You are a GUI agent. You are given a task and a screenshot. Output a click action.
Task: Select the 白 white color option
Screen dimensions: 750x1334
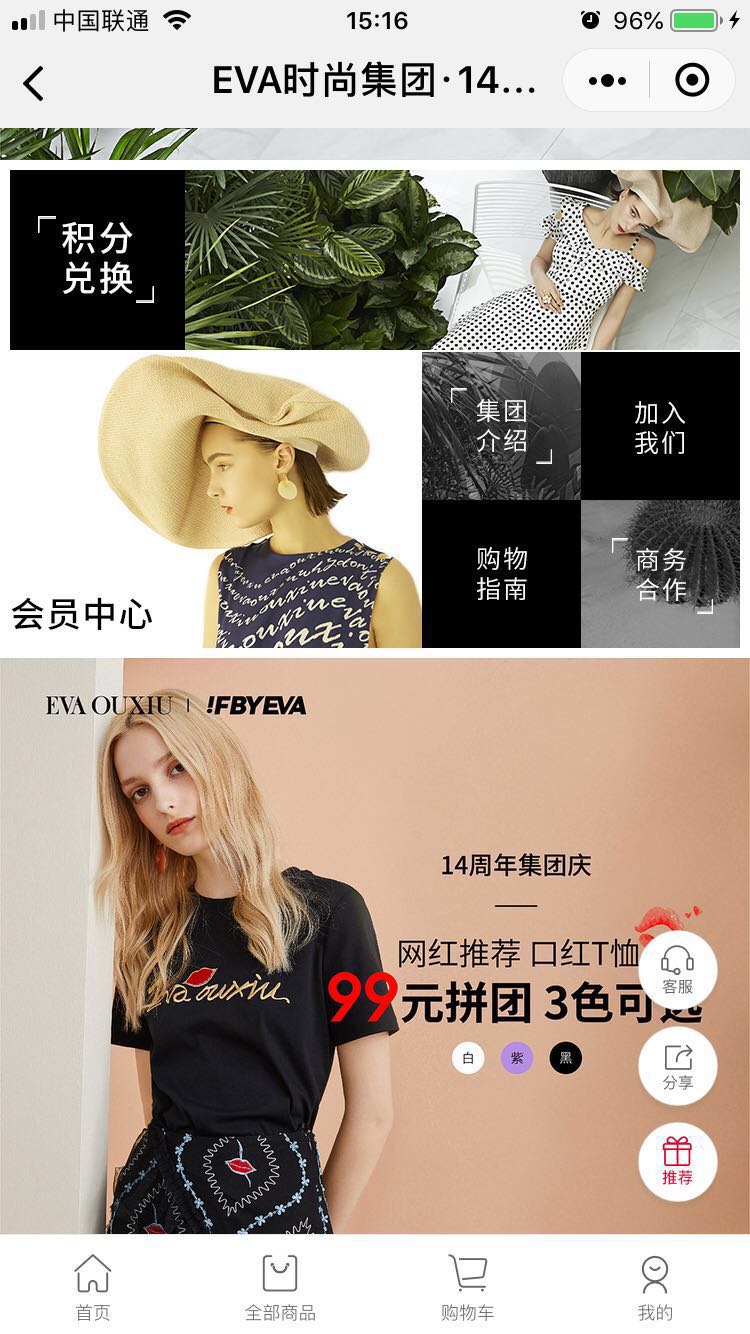[468, 1057]
